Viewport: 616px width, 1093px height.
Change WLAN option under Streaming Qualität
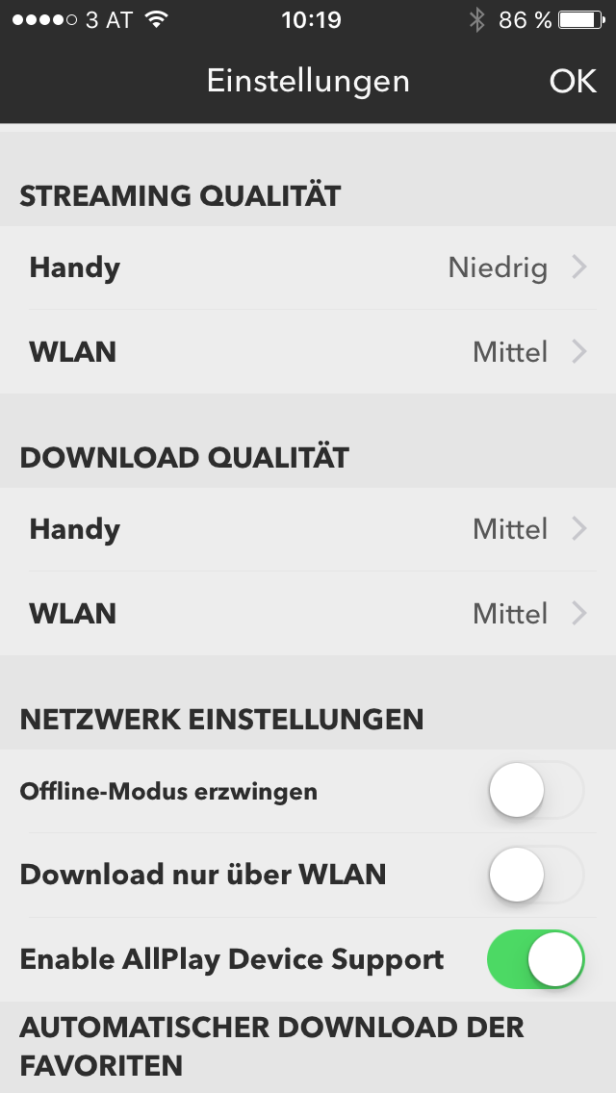[308, 352]
